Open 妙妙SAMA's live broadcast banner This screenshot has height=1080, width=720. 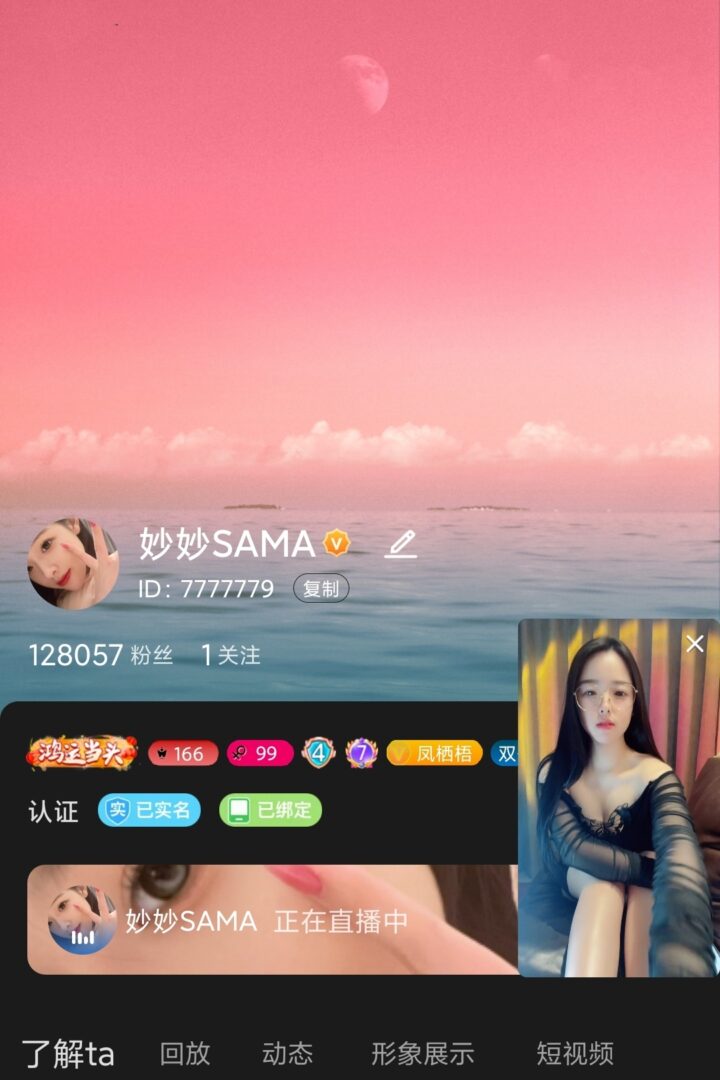tap(270, 920)
